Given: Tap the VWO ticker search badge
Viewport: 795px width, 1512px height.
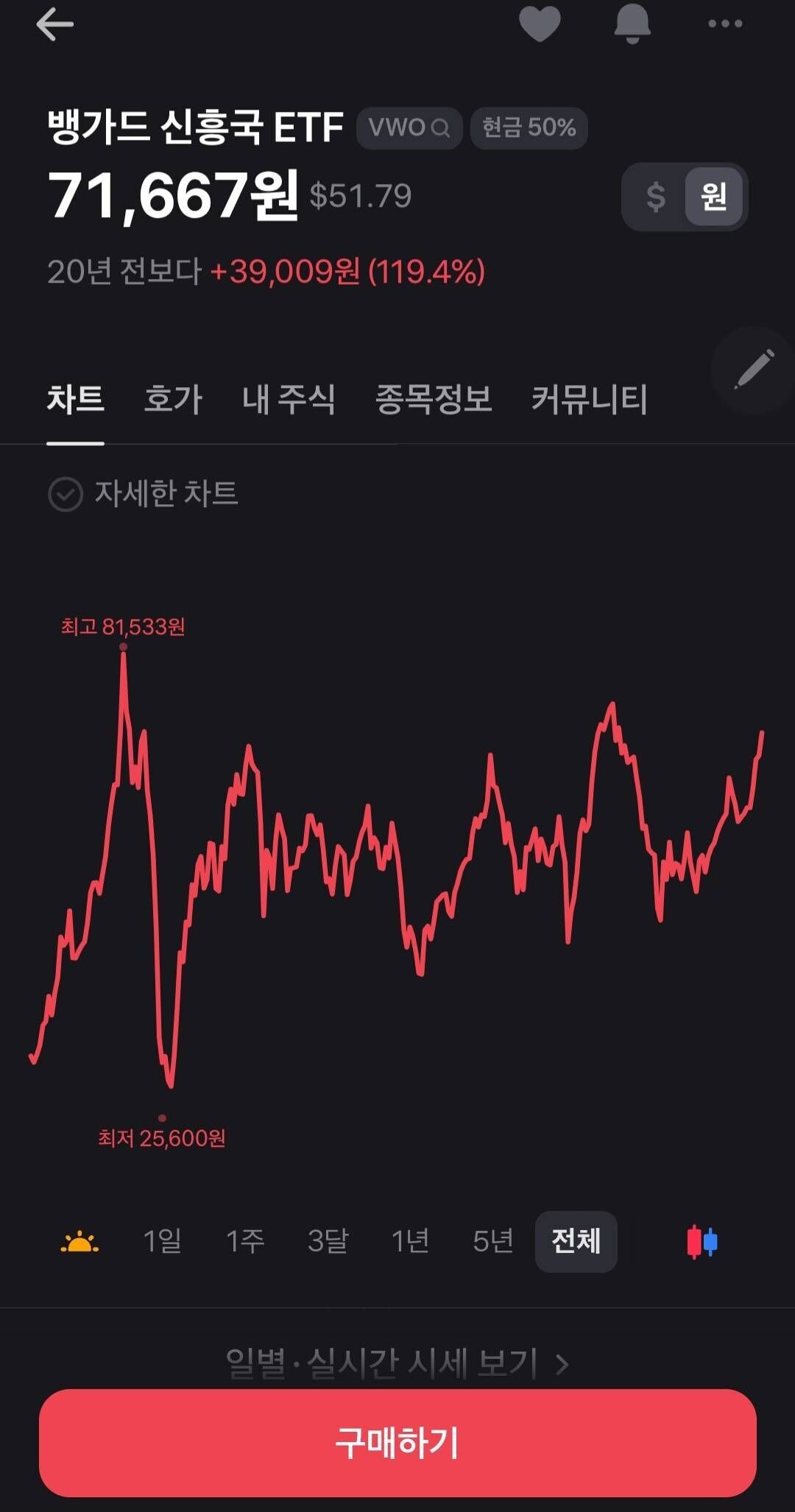Looking at the screenshot, I should click(409, 127).
